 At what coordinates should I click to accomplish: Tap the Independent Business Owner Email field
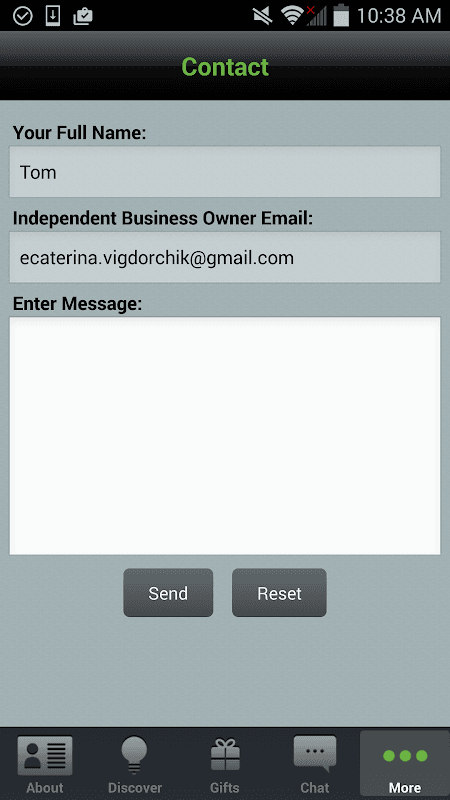(x=225, y=258)
